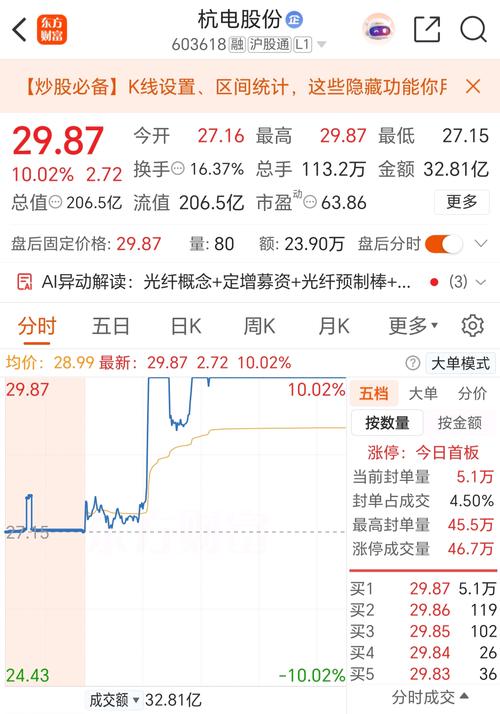Share this stock page
This screenshot has width=500, height=714.
click(427, 30)
